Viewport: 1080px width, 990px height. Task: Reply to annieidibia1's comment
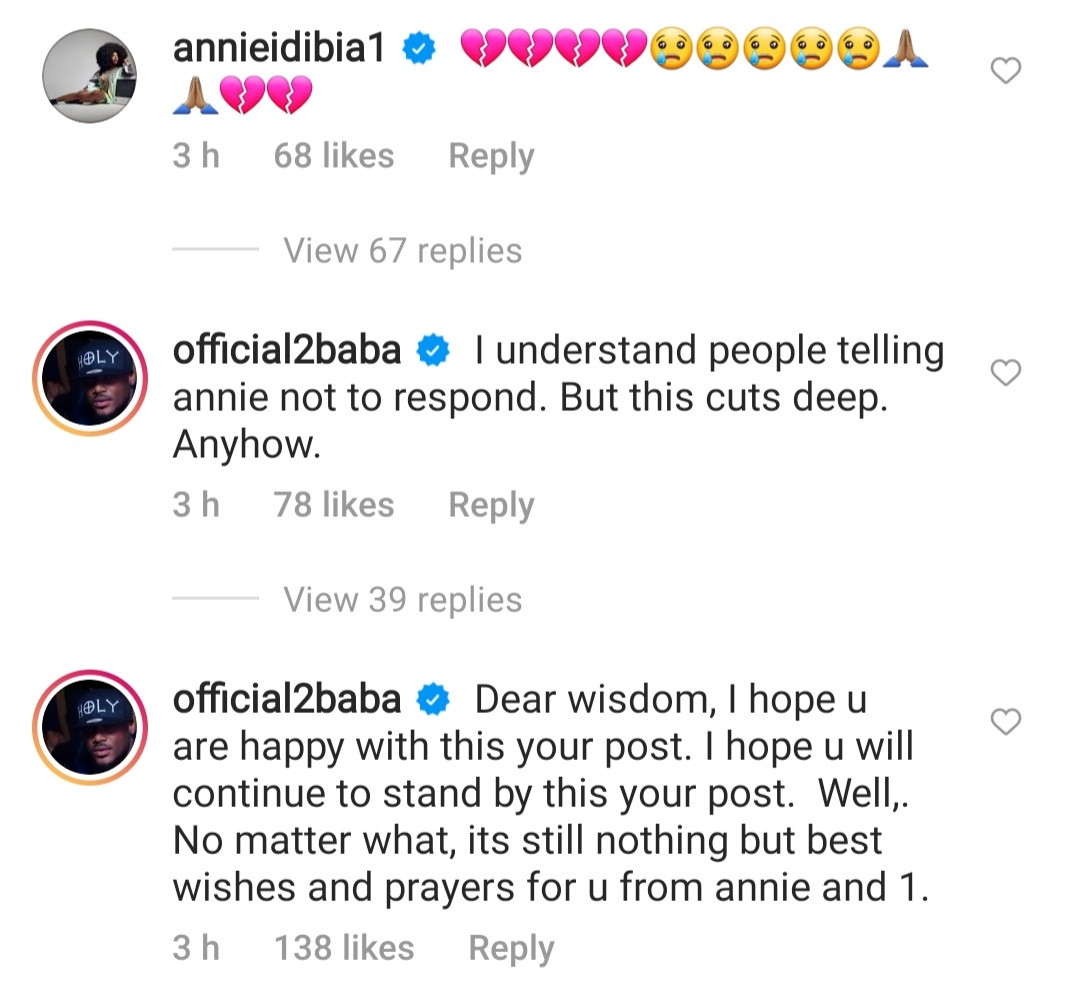click(x=491, y=156)
